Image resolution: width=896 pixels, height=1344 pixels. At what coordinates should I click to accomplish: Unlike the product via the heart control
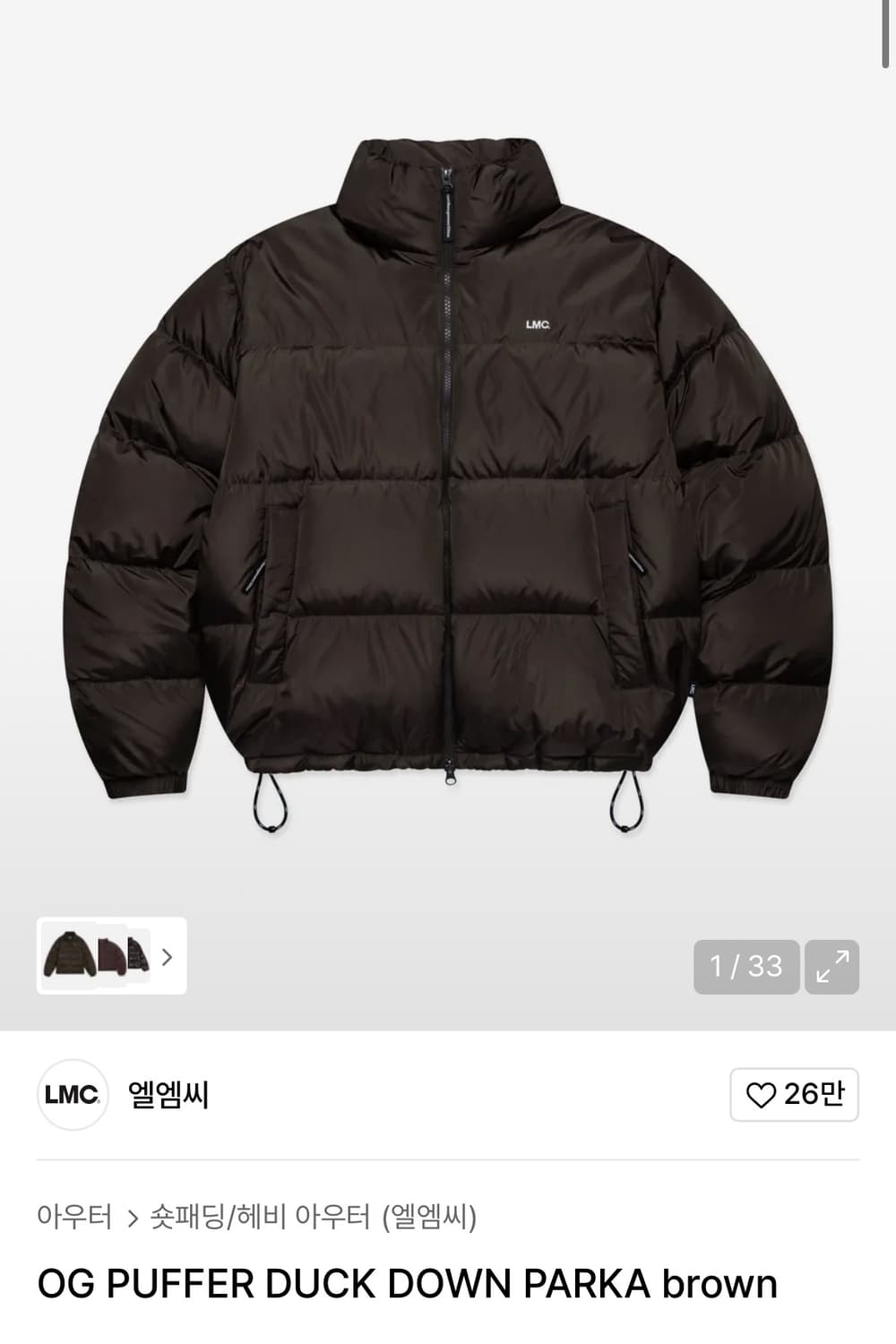click(761, 1095)
